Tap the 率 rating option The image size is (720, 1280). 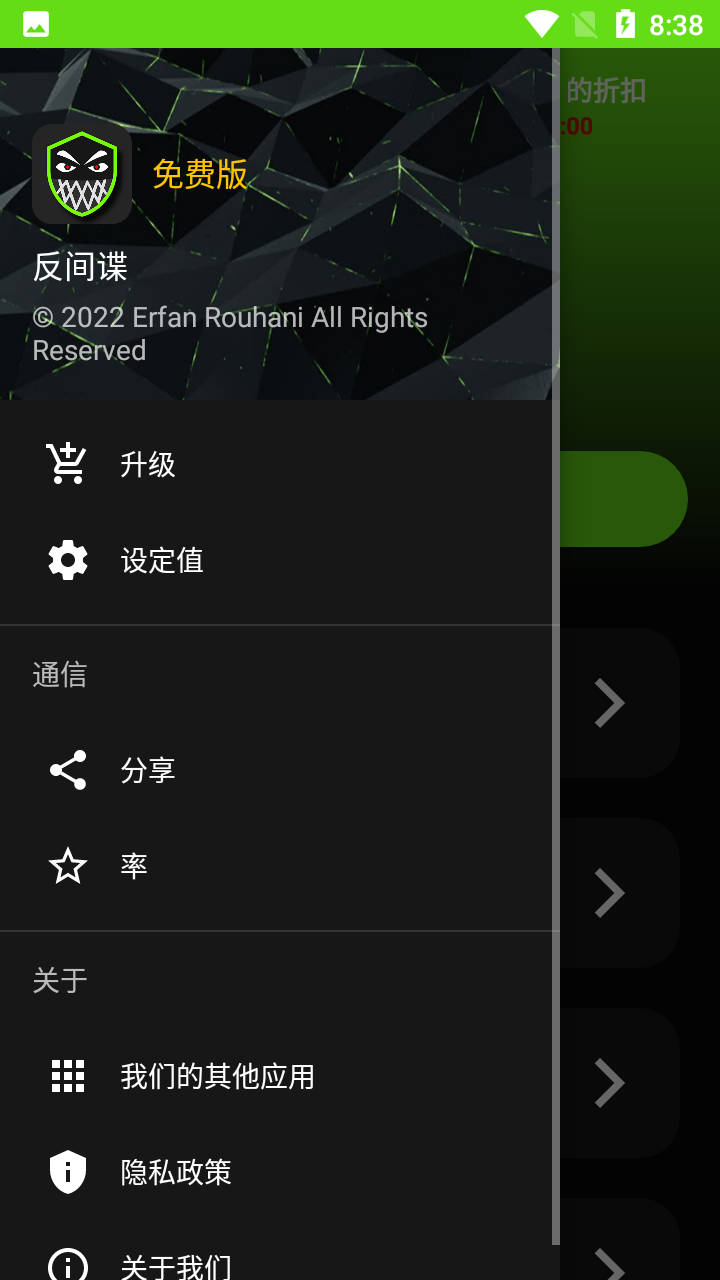(133, 865)
